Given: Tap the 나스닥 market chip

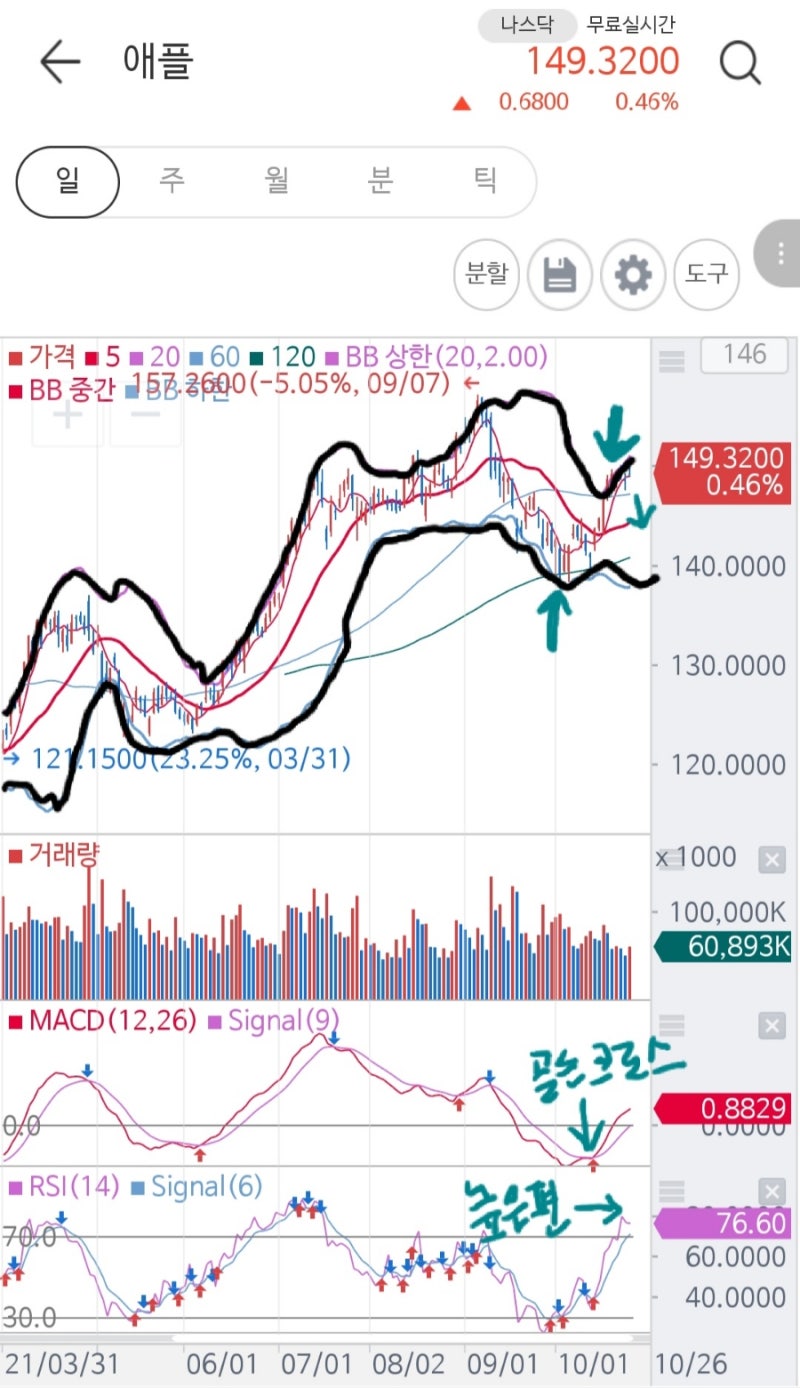Looking at the screenshot, I should click(527, 25).
